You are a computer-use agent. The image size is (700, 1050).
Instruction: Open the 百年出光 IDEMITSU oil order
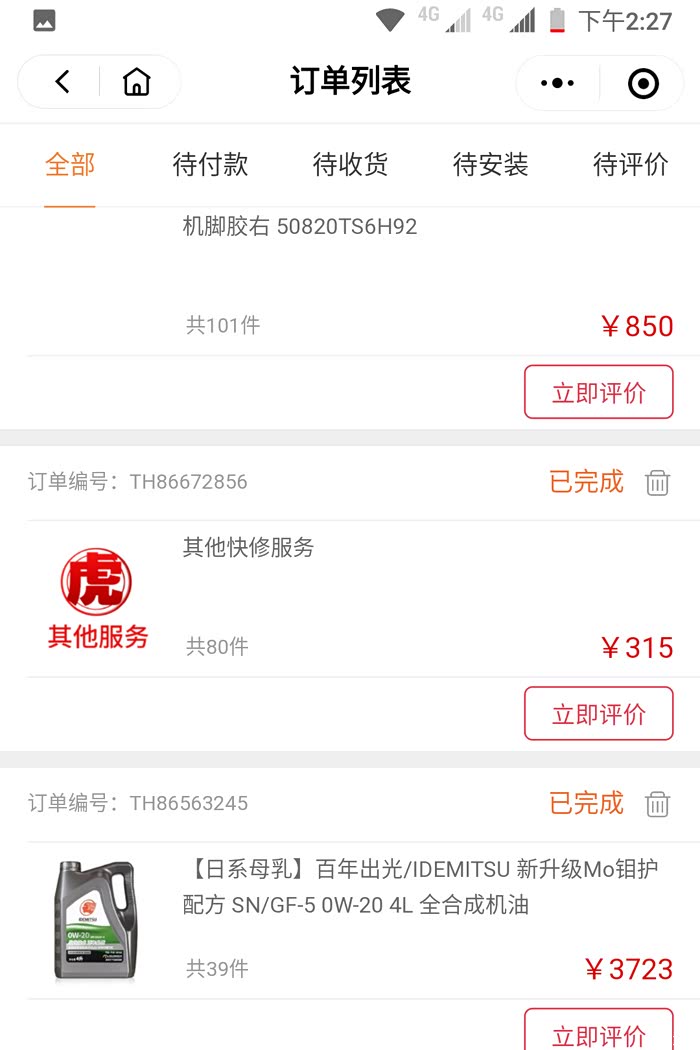(420, 887)
